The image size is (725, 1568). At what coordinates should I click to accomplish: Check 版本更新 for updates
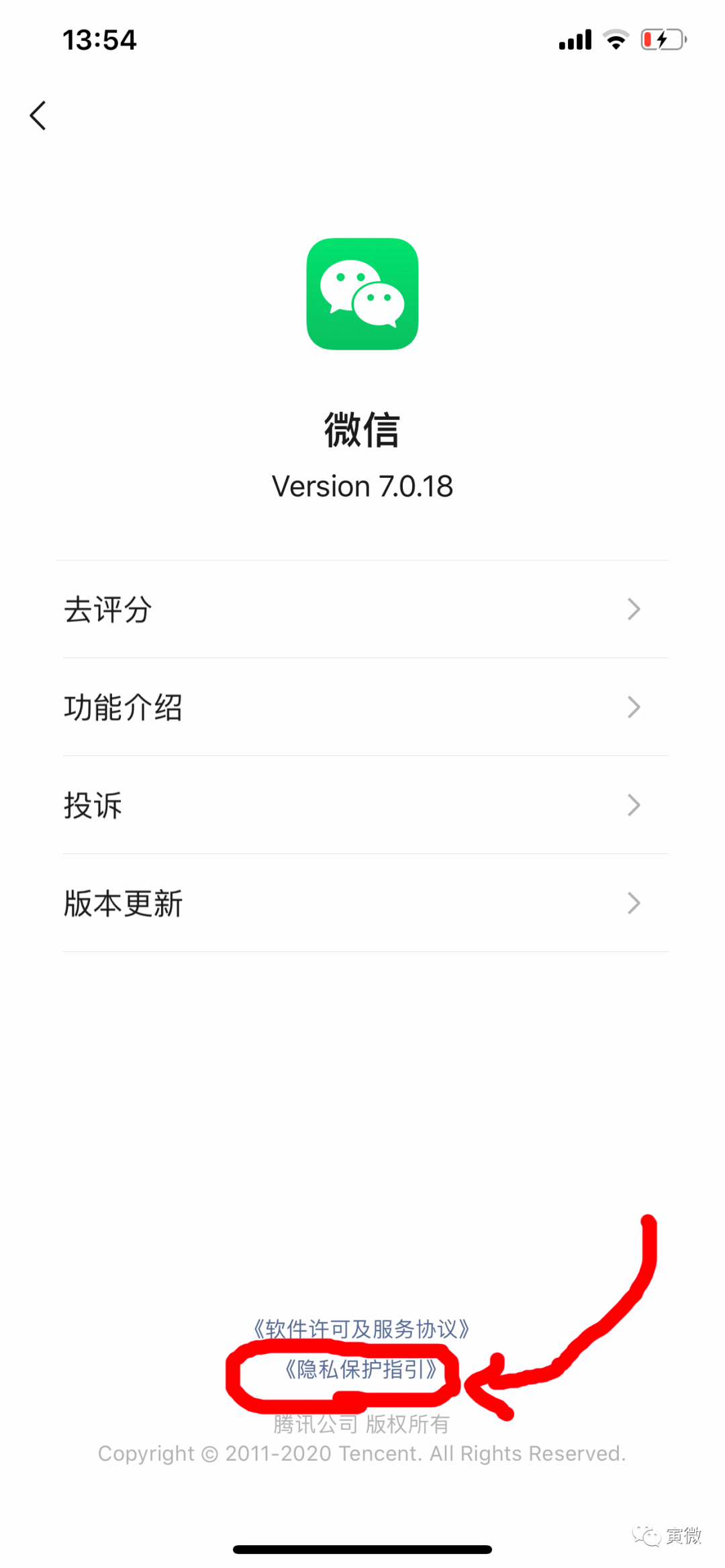[362, 903]
